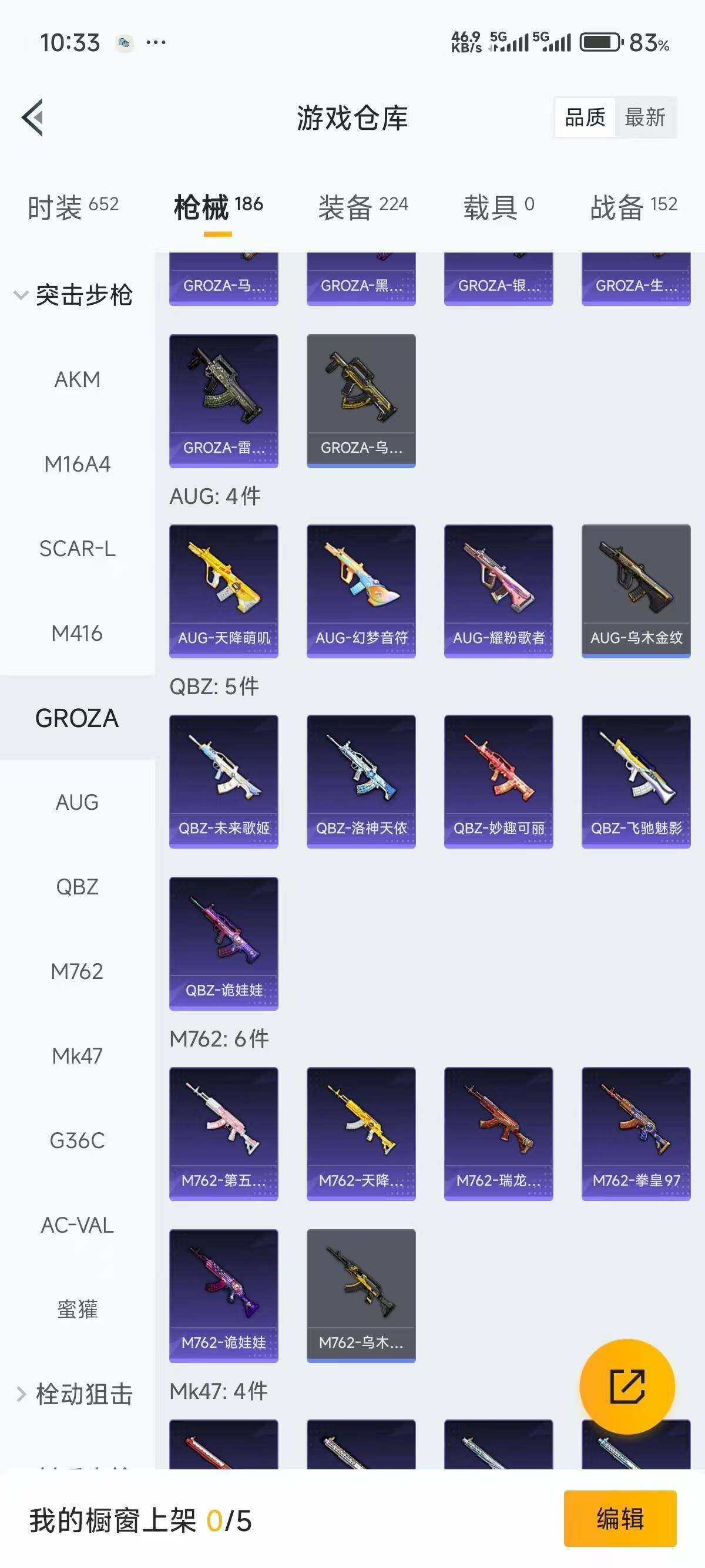The width and height of the screenshot is (705, 1568).
Task: Sort the warehouse by 最新
Action: coord(644,117)
